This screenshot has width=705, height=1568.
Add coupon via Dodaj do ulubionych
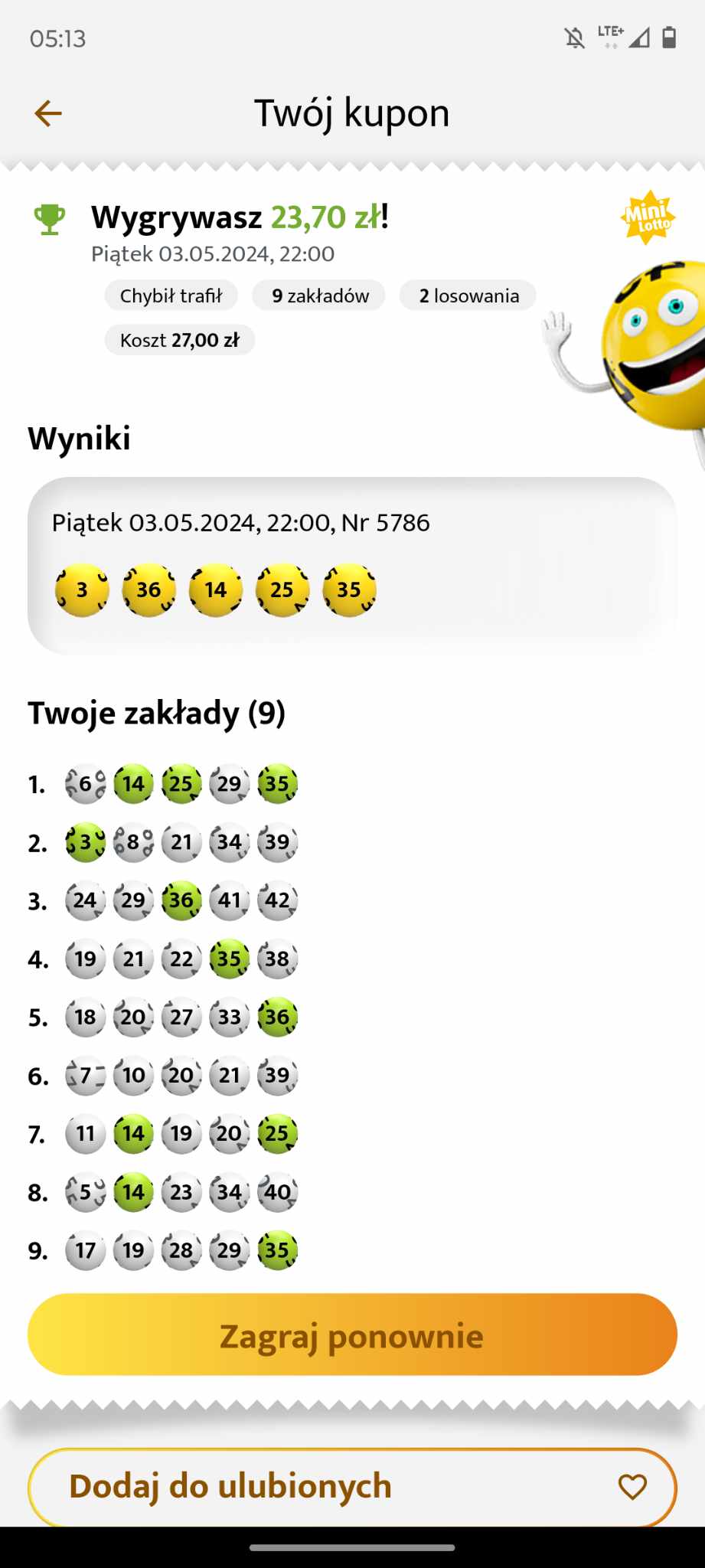coord(352,1487)
